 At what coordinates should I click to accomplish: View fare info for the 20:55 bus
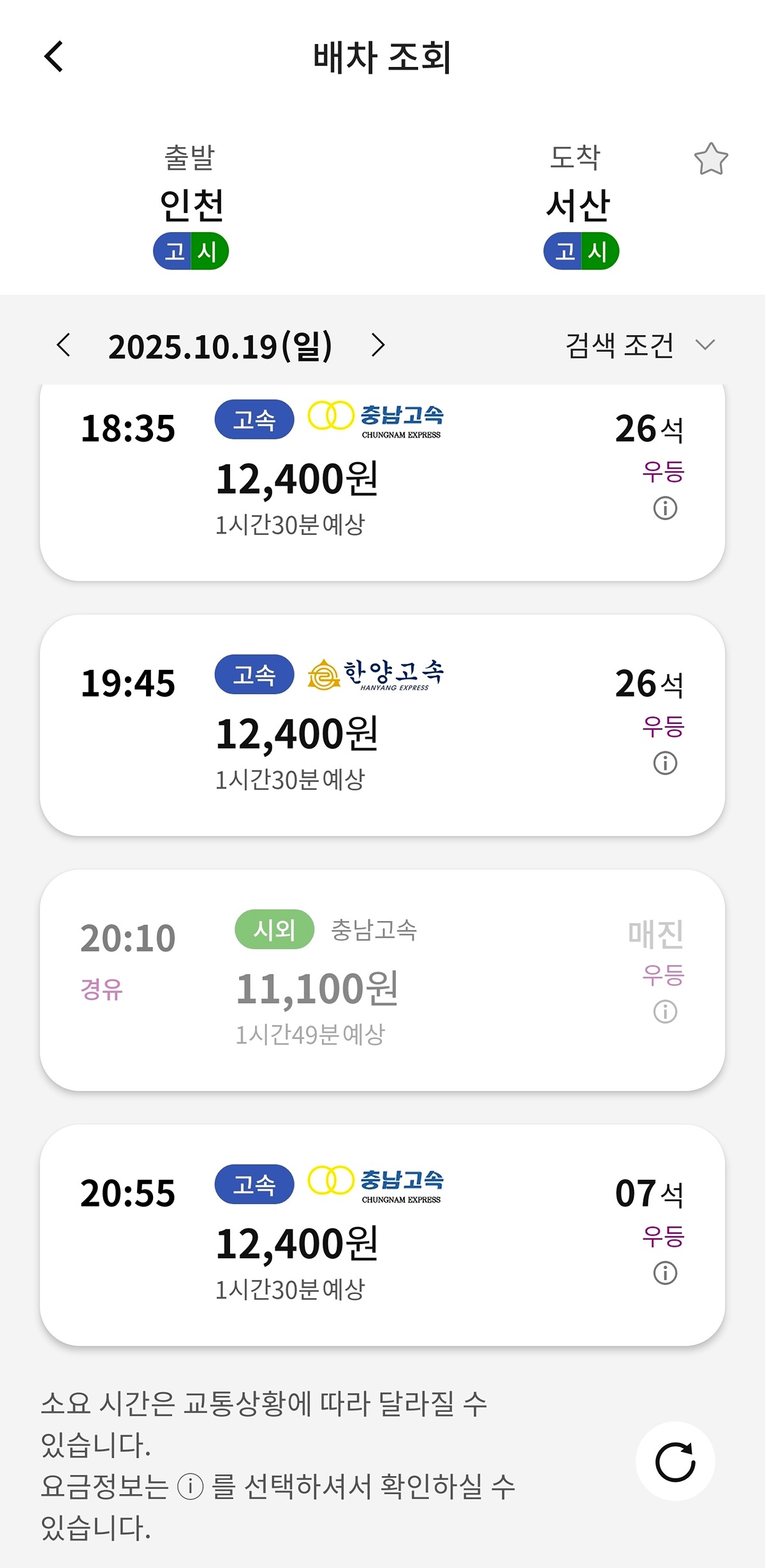click(x=665, y=1273)
